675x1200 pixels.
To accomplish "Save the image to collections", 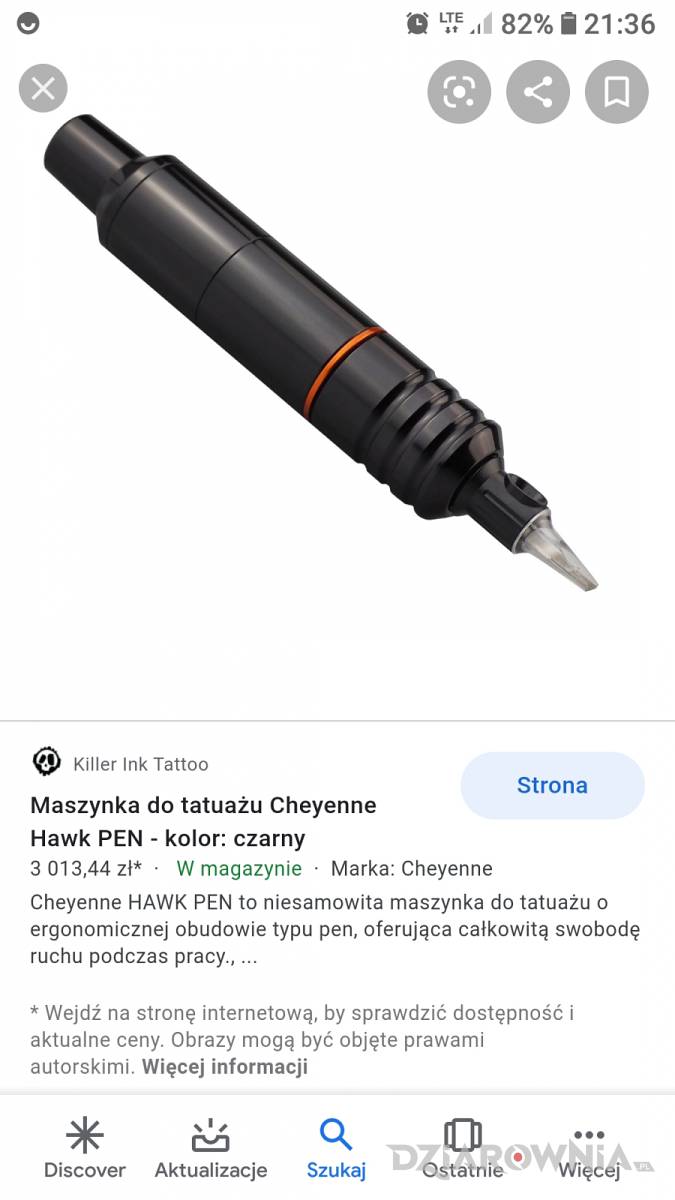I will click(616, 93).
